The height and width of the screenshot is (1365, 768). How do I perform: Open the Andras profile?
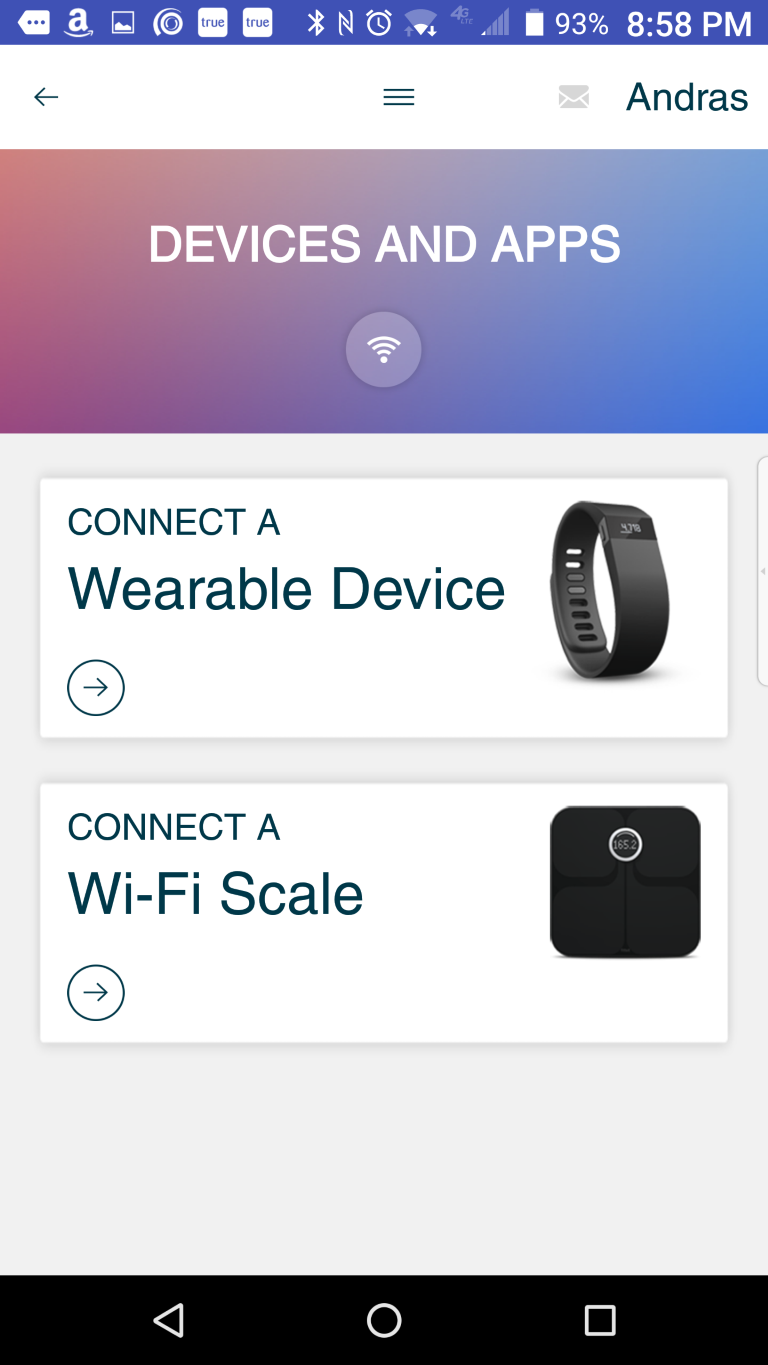click(686, 97)
